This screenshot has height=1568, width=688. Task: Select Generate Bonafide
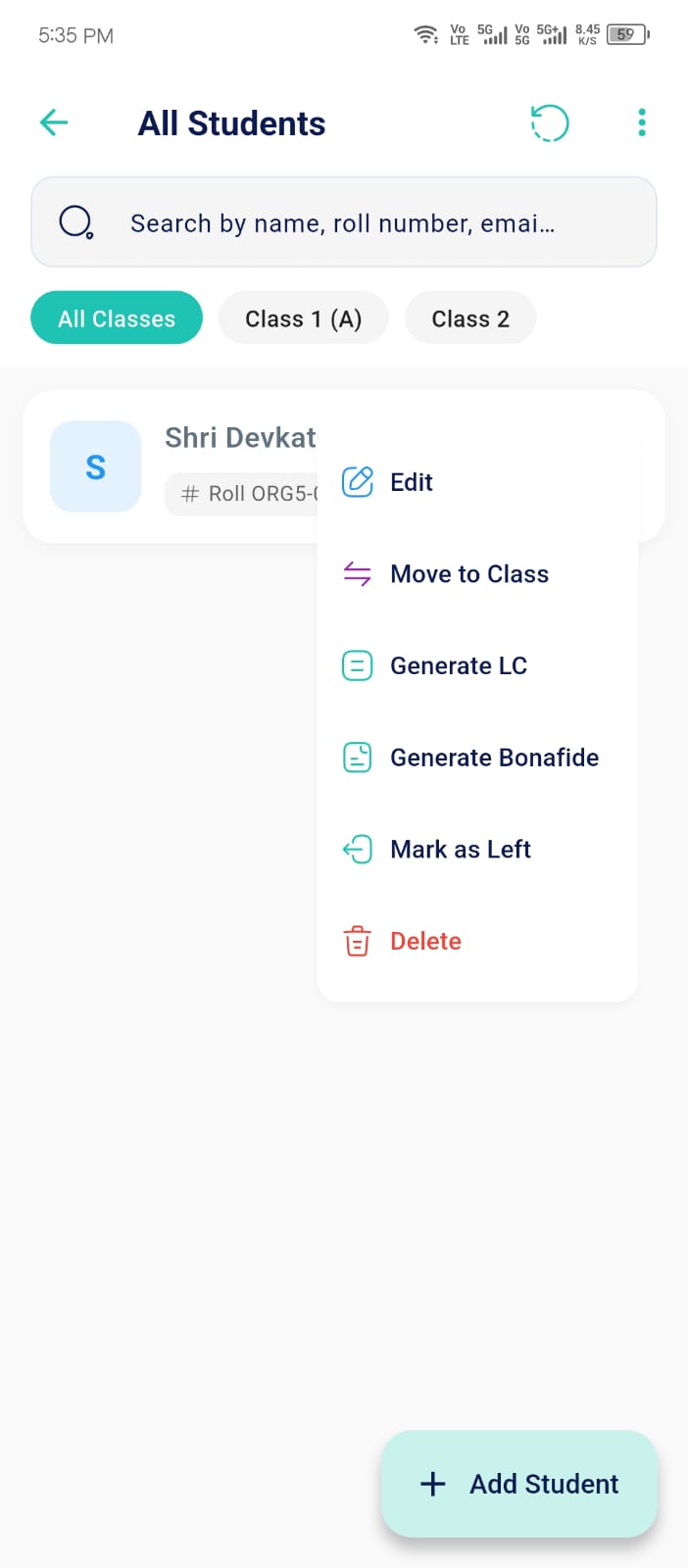[477, 758]
